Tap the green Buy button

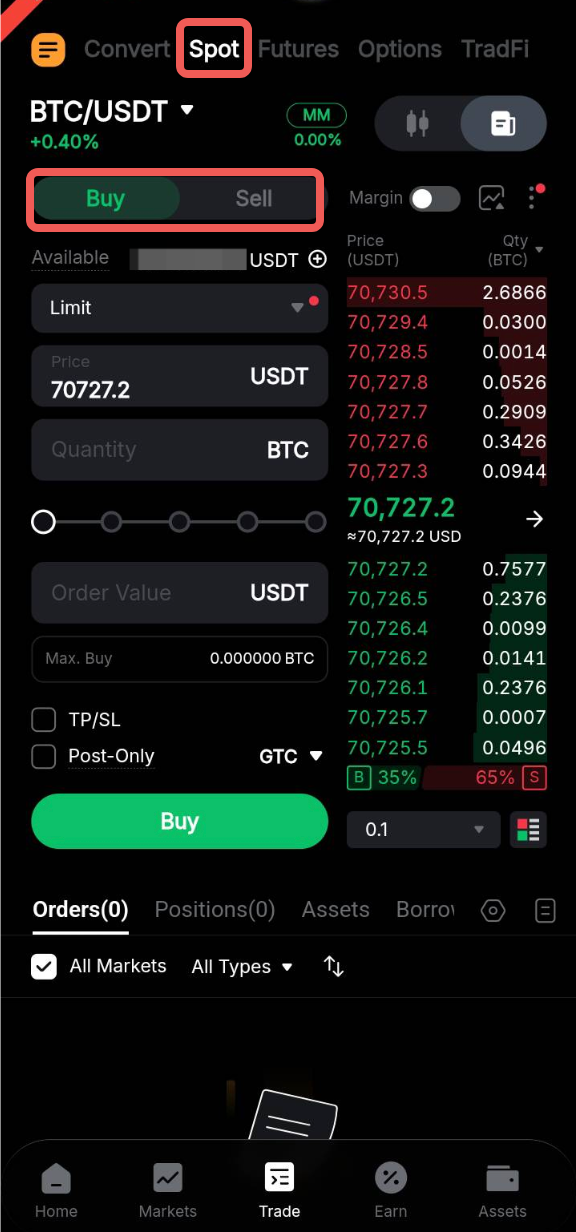[x=180, y=821]
